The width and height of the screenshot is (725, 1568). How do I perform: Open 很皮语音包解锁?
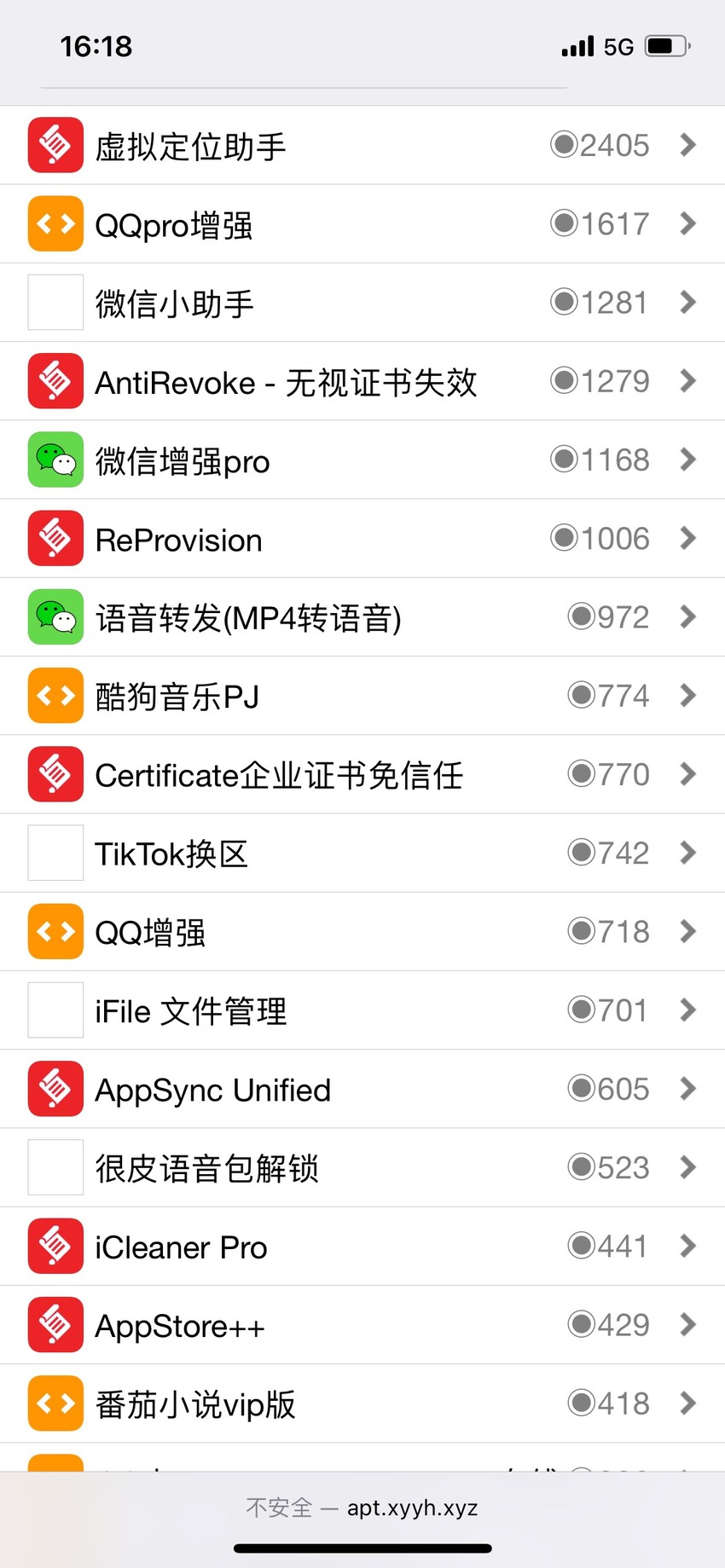362,1168
